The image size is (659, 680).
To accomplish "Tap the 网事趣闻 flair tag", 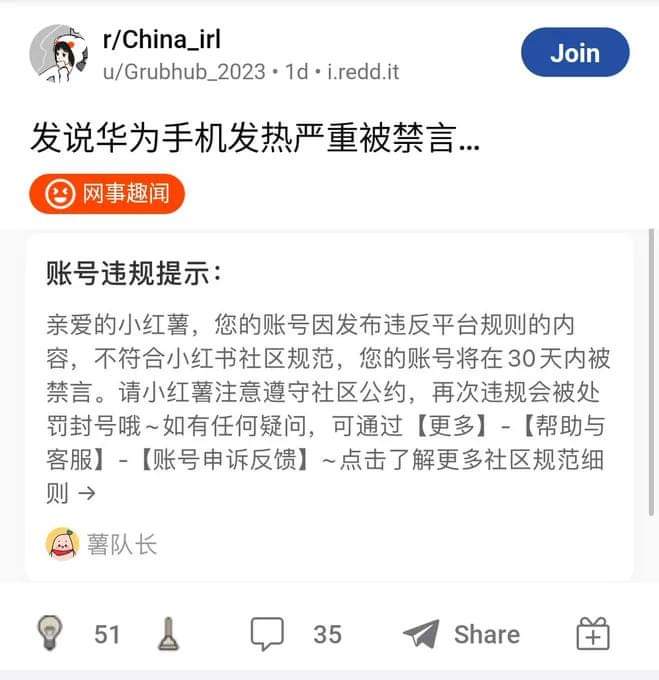I will 107,194.
